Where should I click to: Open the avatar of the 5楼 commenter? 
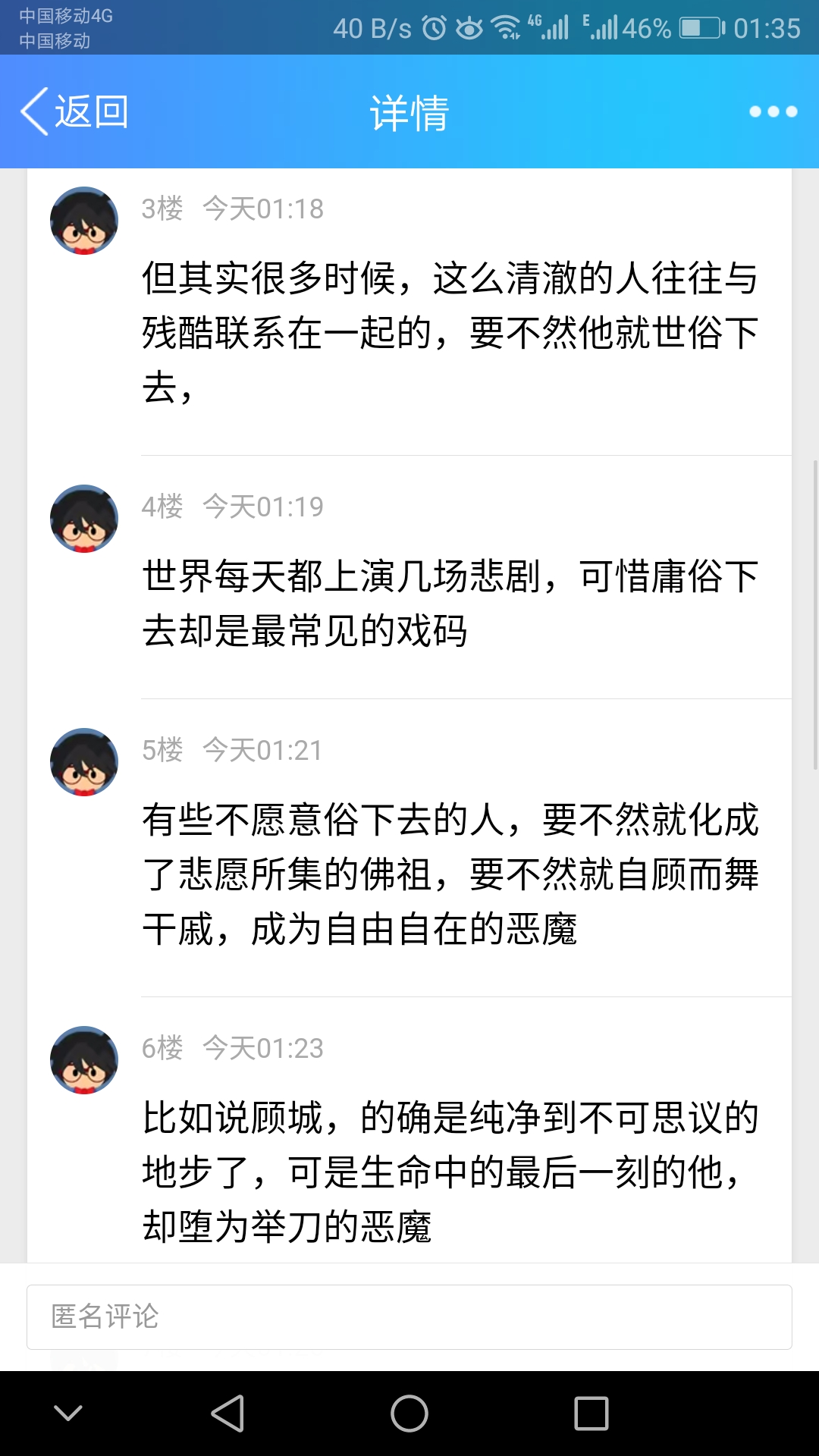click(x=84, y=762)
